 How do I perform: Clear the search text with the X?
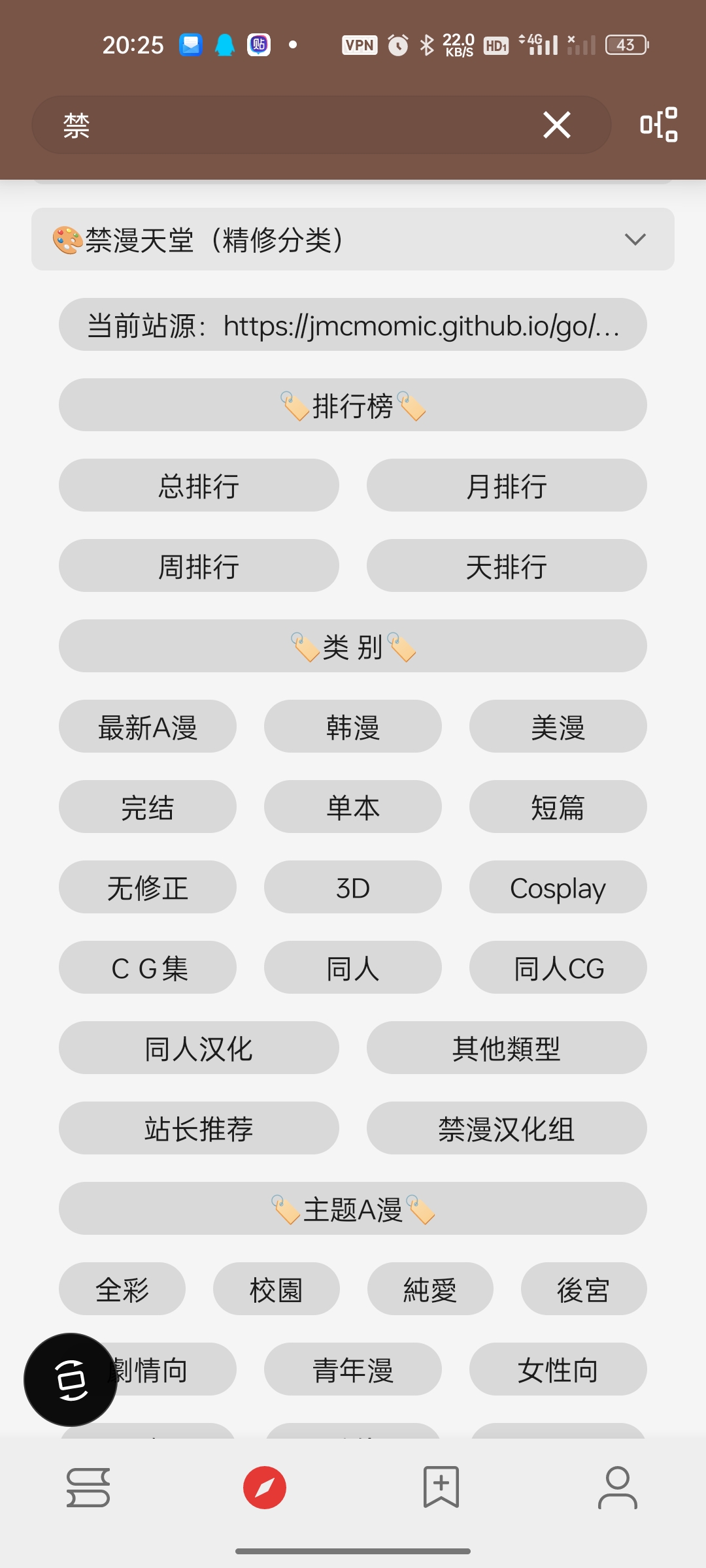coord(556,125)
